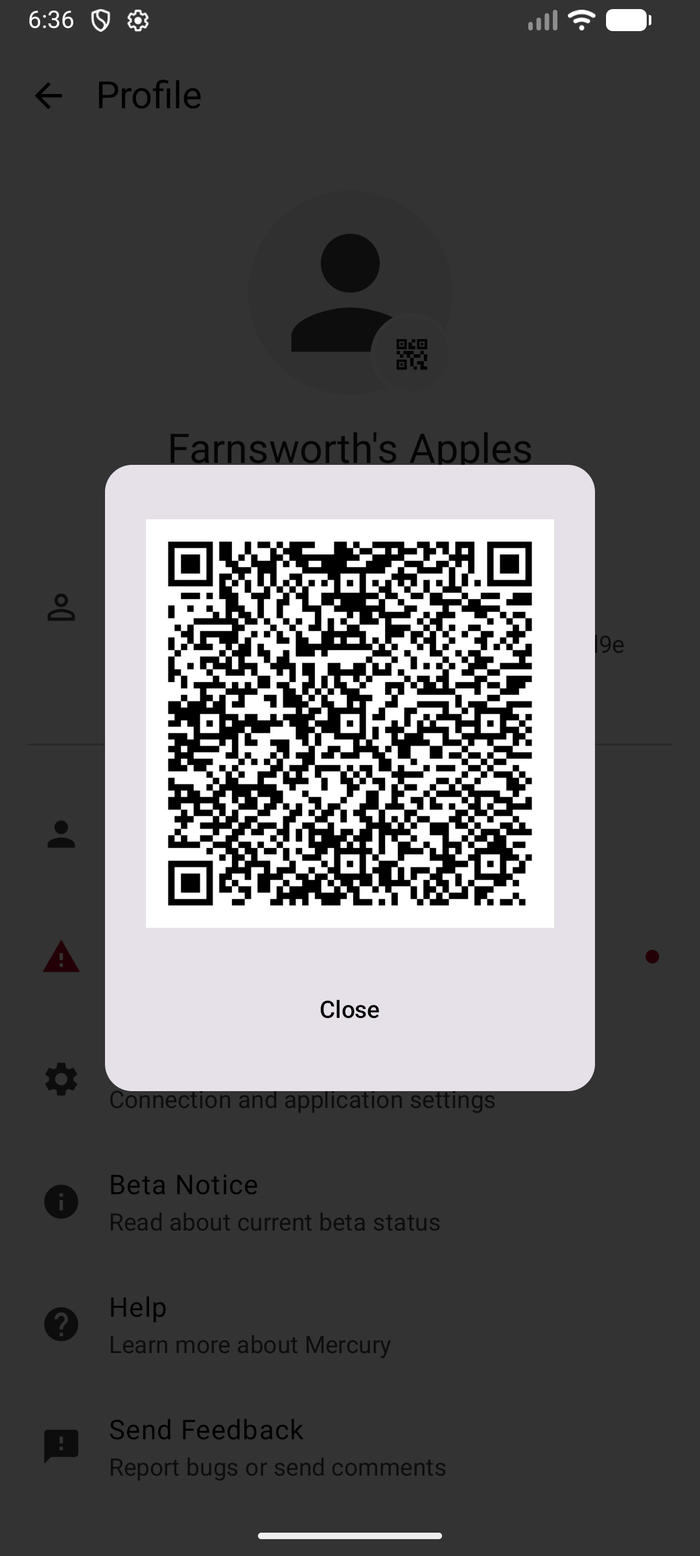Open Help about Mercury

click(249, 1324)
